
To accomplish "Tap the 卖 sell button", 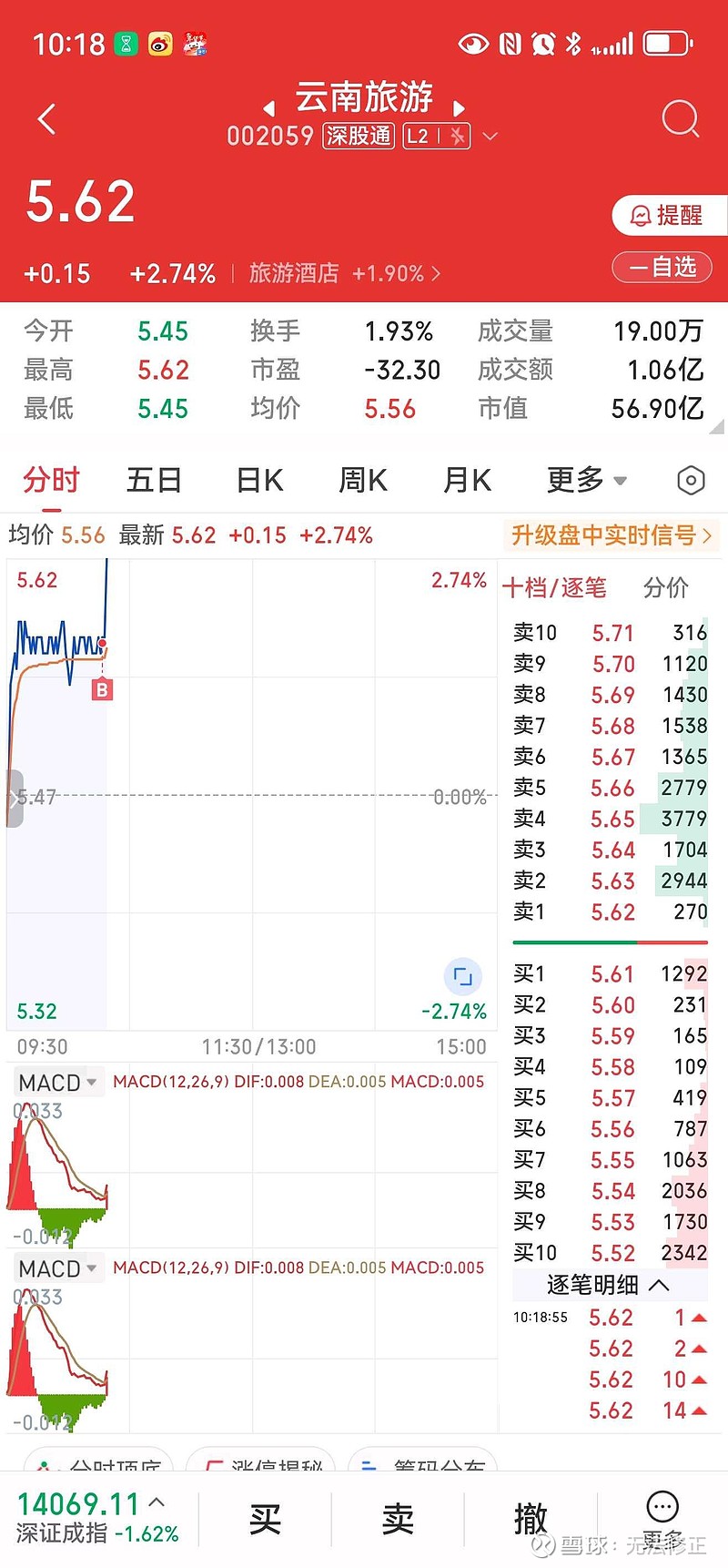I will (x=398, y=1519).
